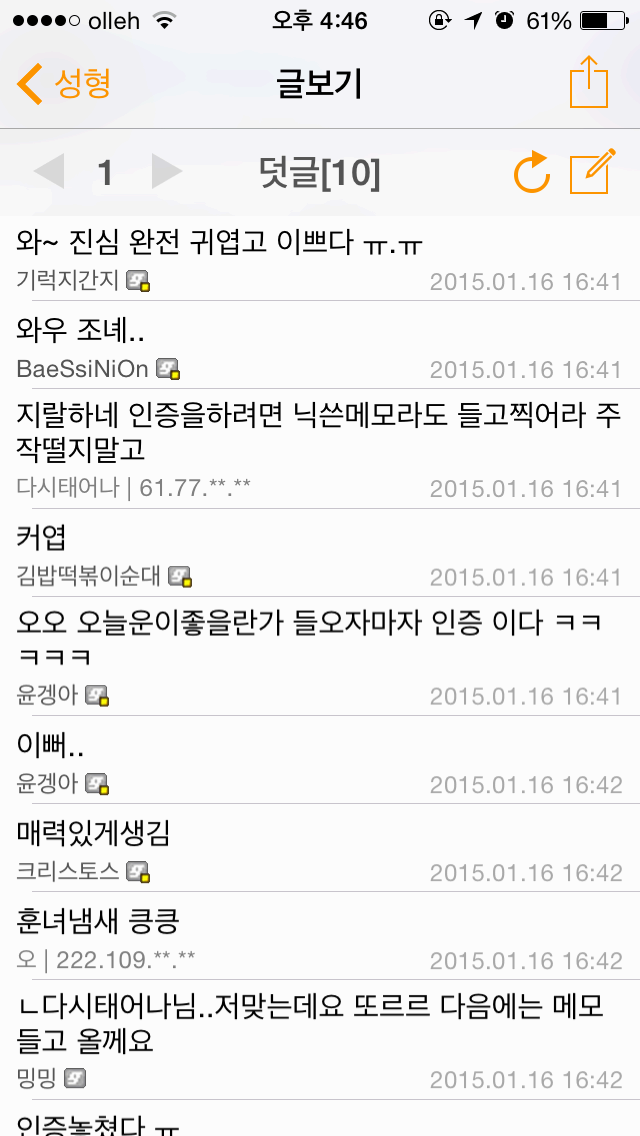This screenshot has width=640, height=1136.
Task: Open 윤겡아's comment 이뻐..
Action: click(320, 760)
